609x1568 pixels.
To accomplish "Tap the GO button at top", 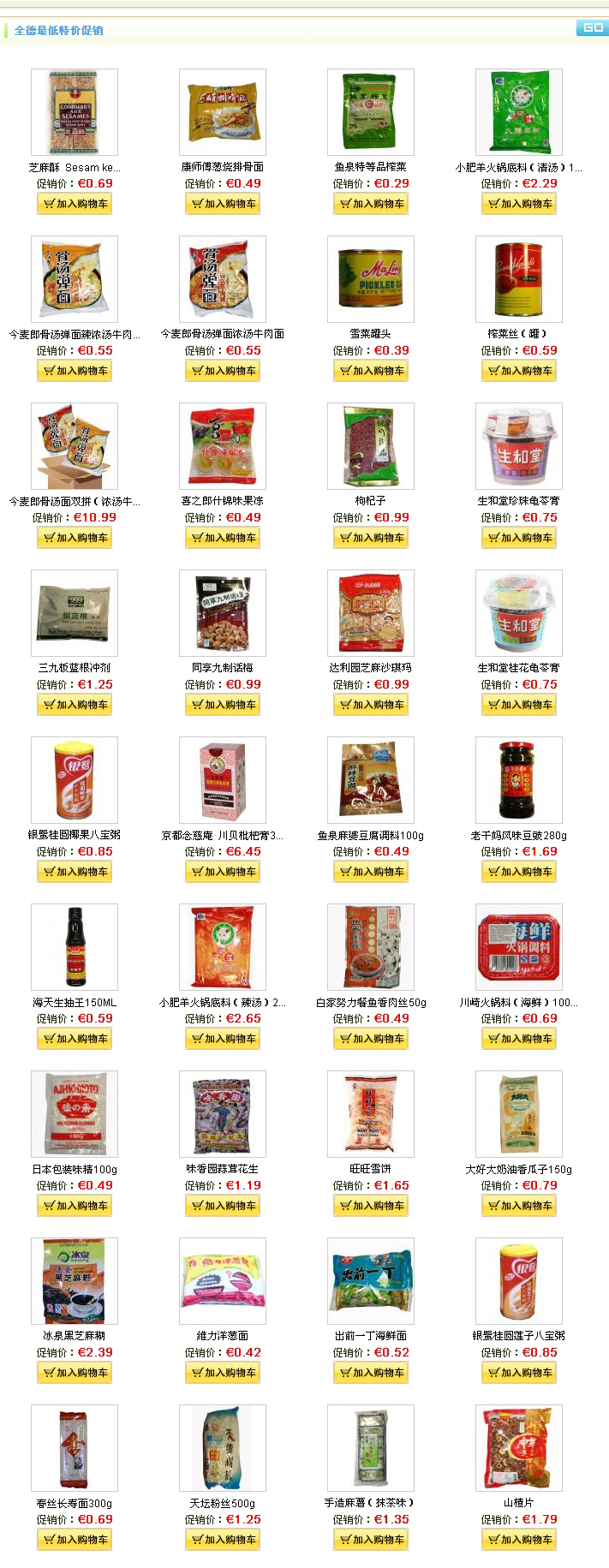I will pos(593,27).
